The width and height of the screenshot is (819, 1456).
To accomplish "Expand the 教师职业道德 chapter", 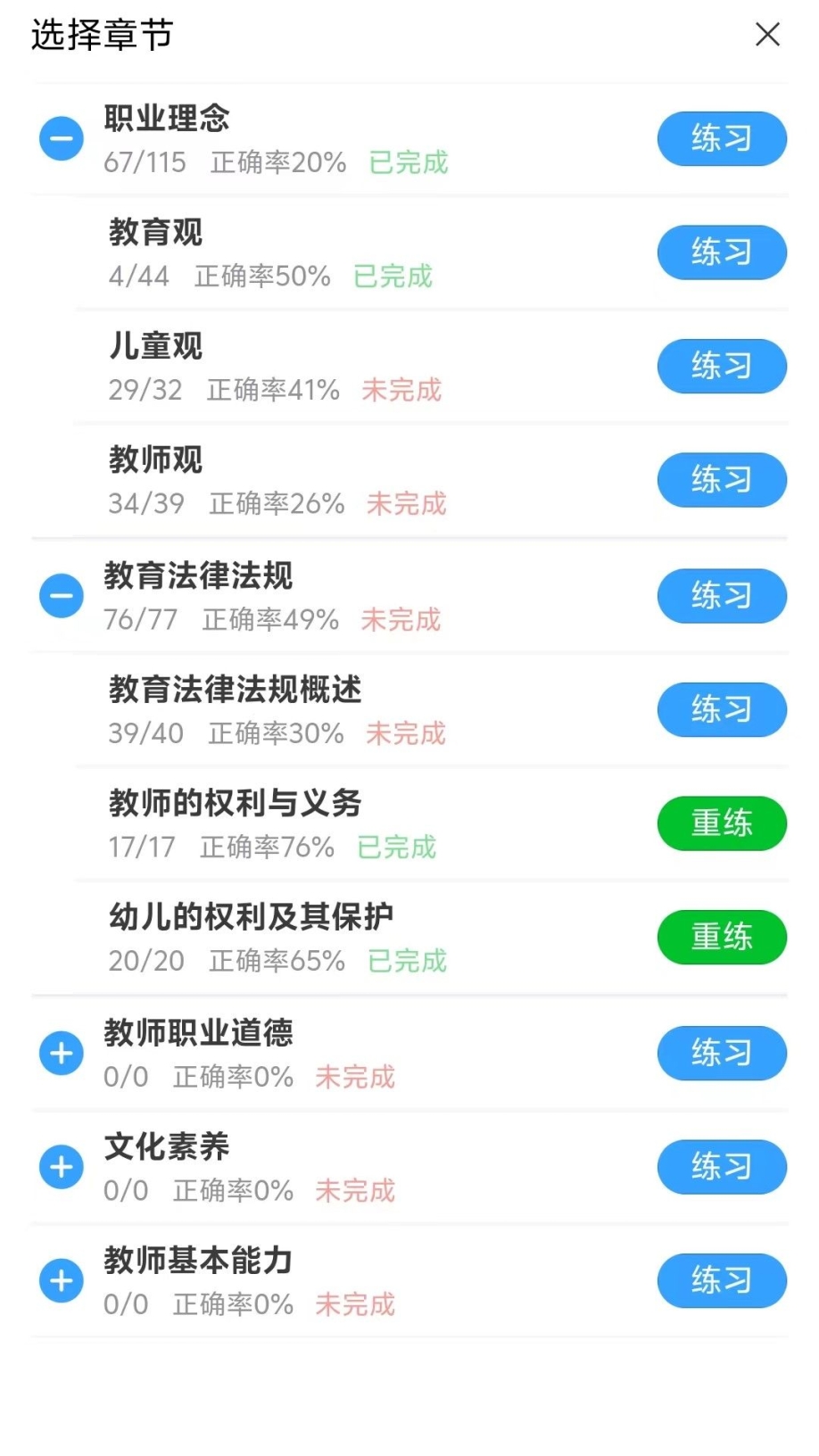I will (x=62, y=1054).
